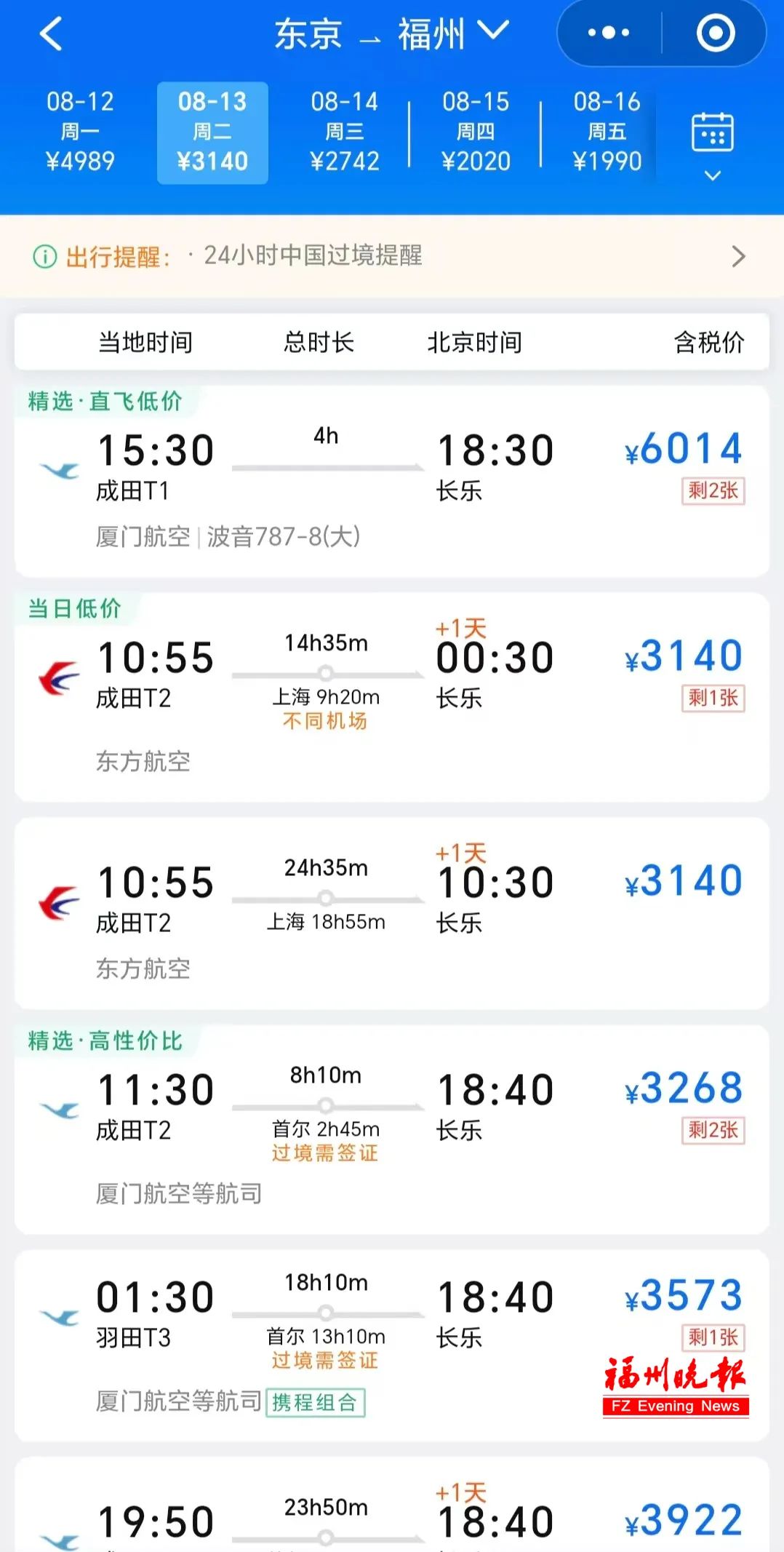Close the mini program via the circle icon

[x=716, y=33]
